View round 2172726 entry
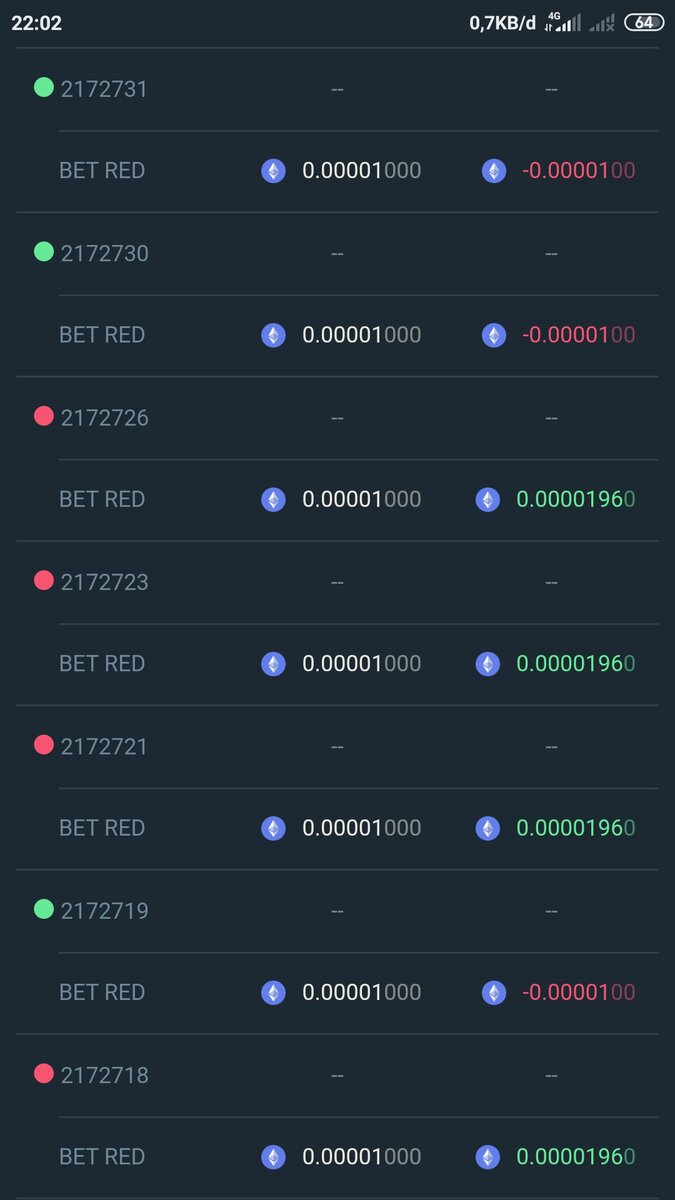 [x=104, y=418]
